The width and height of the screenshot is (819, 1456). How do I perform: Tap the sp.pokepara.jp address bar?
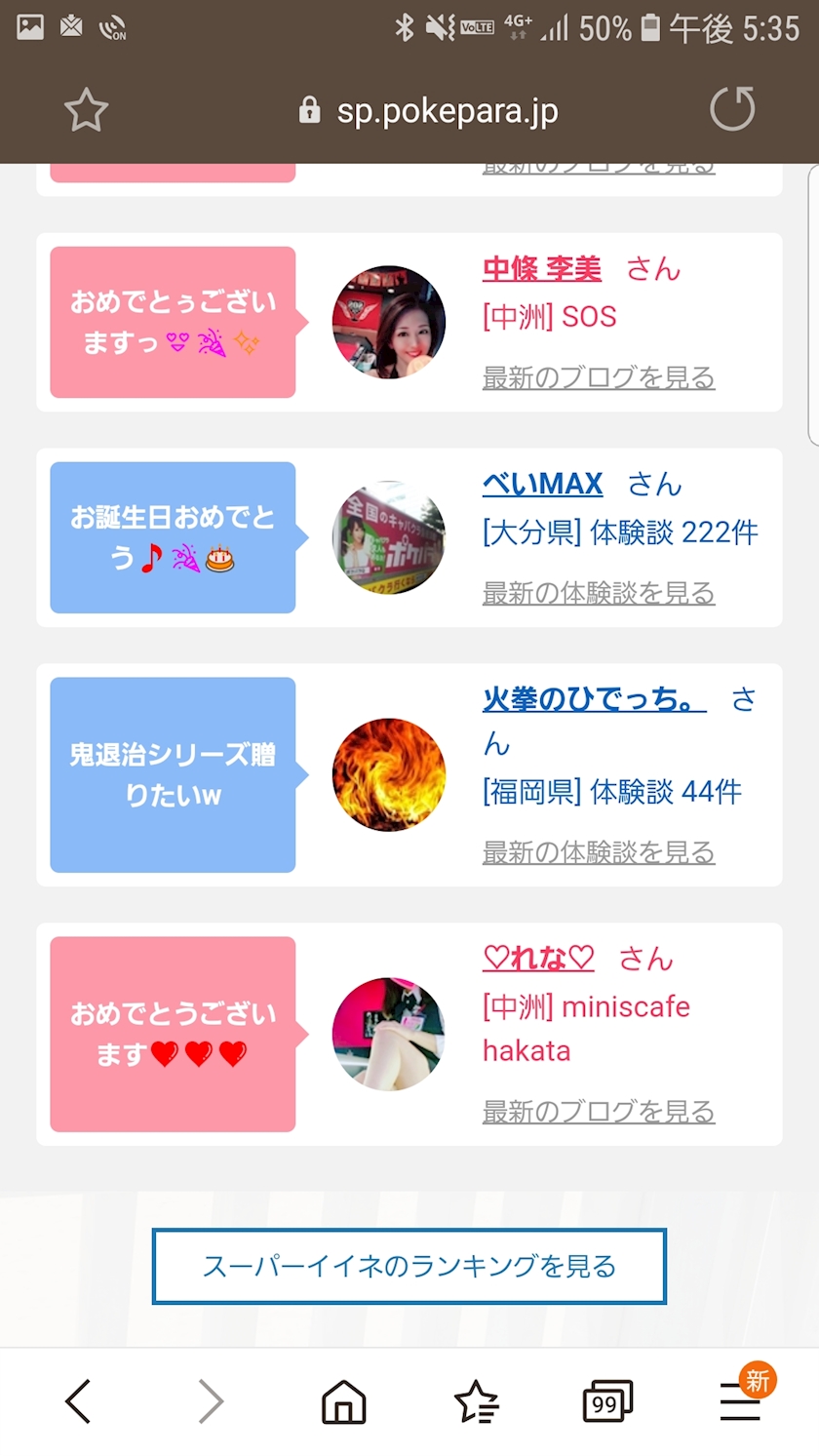point(429,110)
